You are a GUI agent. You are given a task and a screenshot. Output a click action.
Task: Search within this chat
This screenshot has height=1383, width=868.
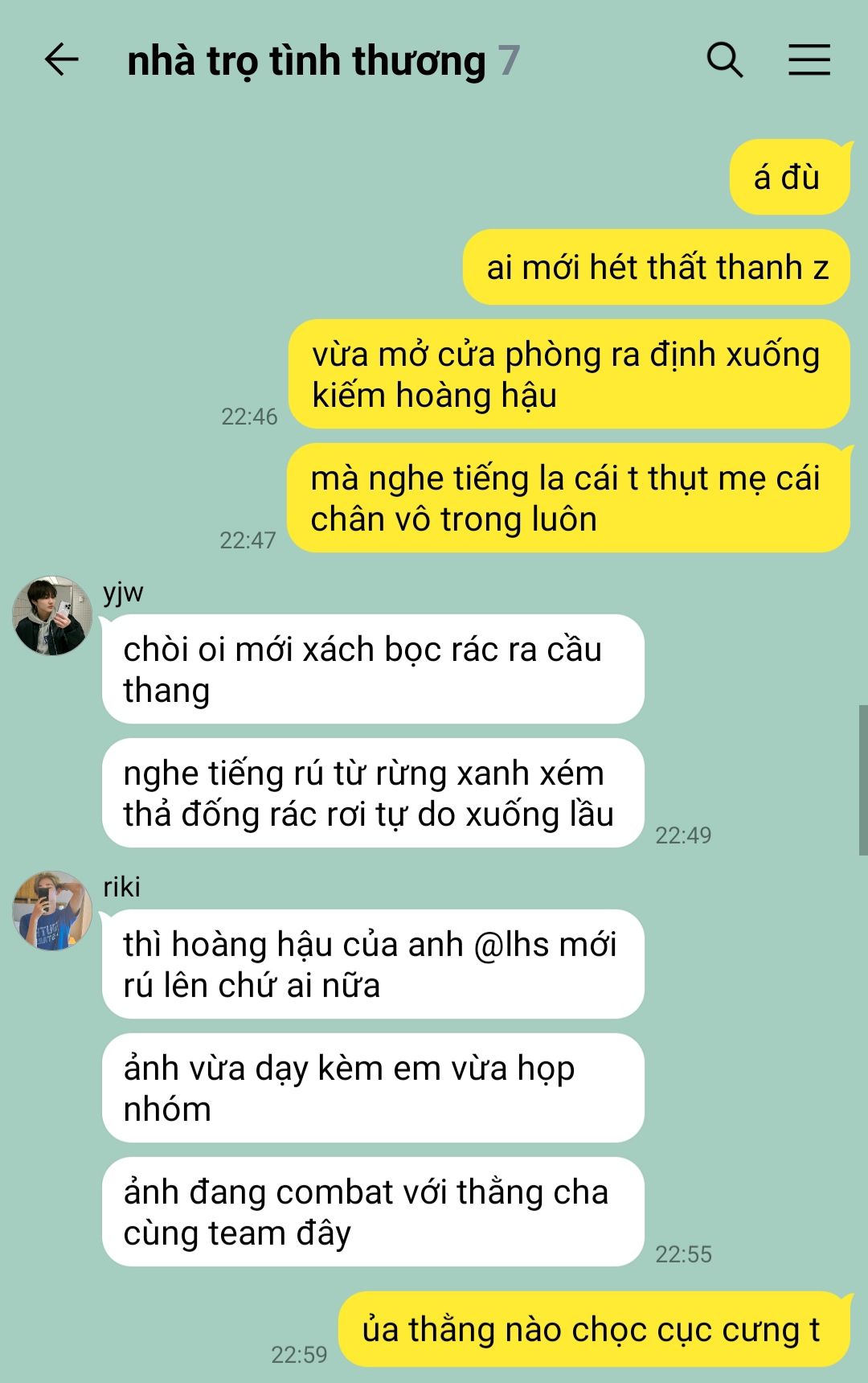[x=724, y=60]
